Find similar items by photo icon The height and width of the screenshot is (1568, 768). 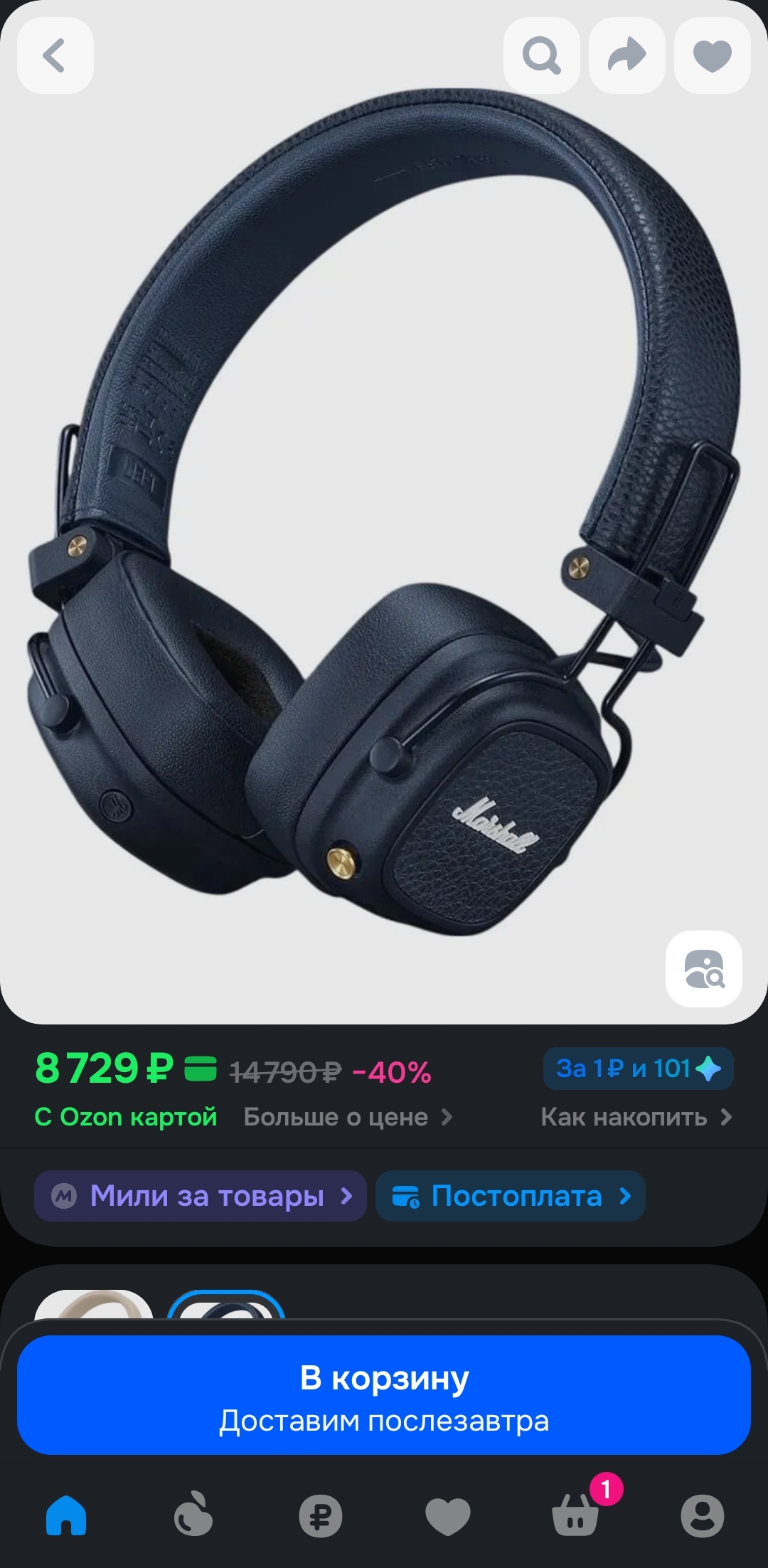pos(704,968)
